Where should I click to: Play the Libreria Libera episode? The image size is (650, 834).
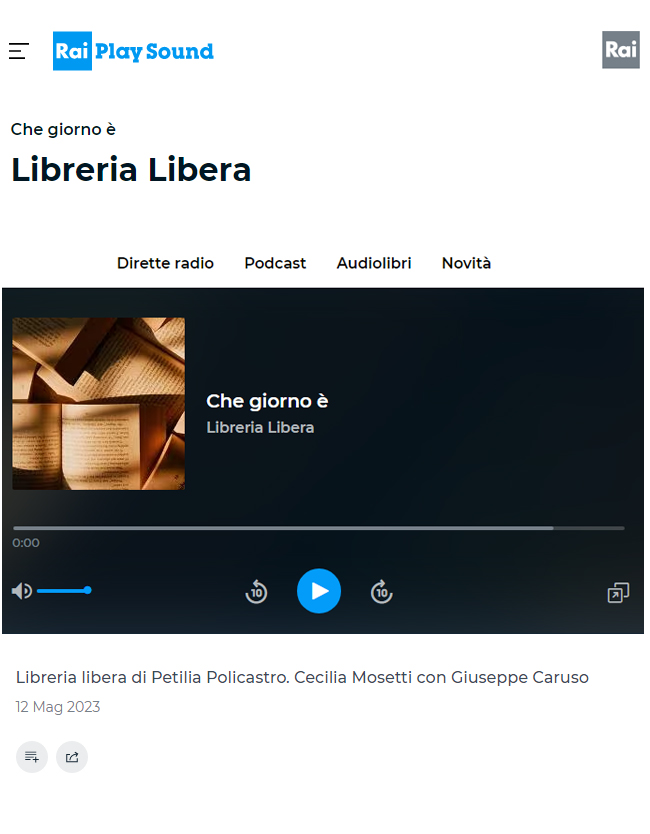click(319, 591)
